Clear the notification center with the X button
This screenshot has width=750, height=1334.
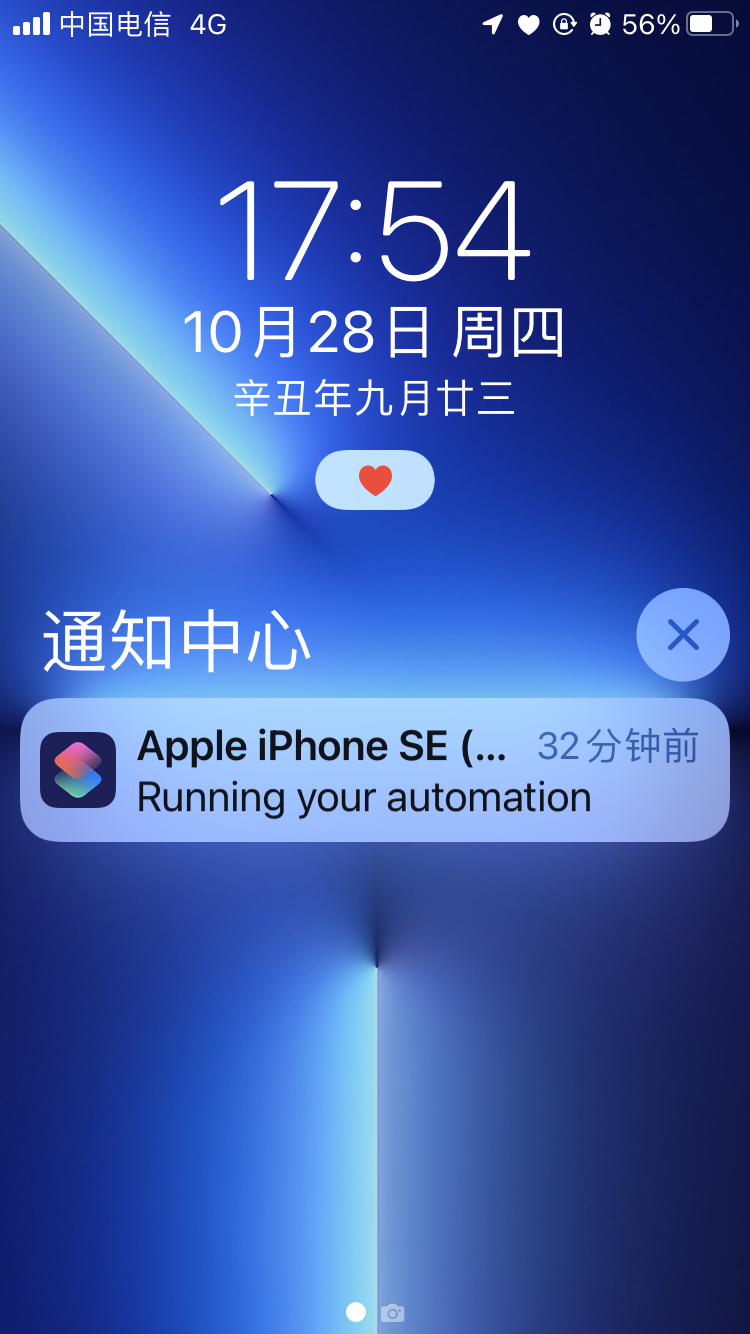click(x=683, y=634)
